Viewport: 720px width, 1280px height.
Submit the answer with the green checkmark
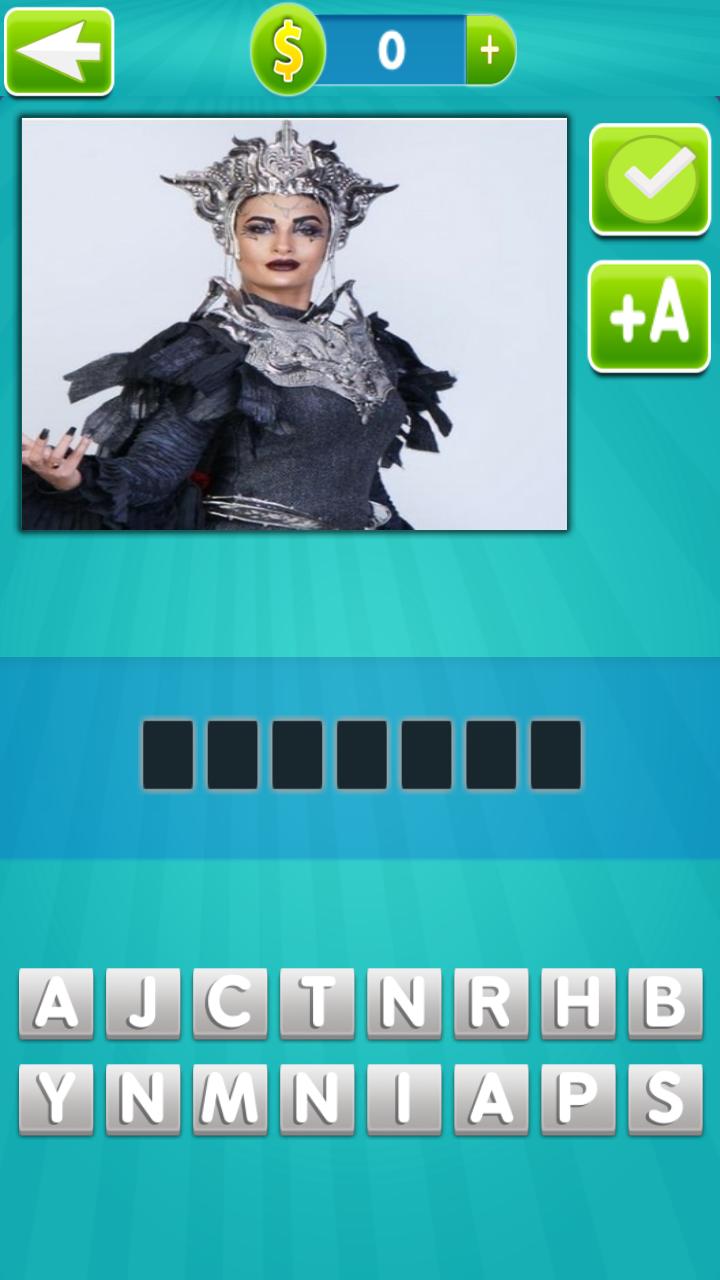pyautogui.click(x=649, y=180)
